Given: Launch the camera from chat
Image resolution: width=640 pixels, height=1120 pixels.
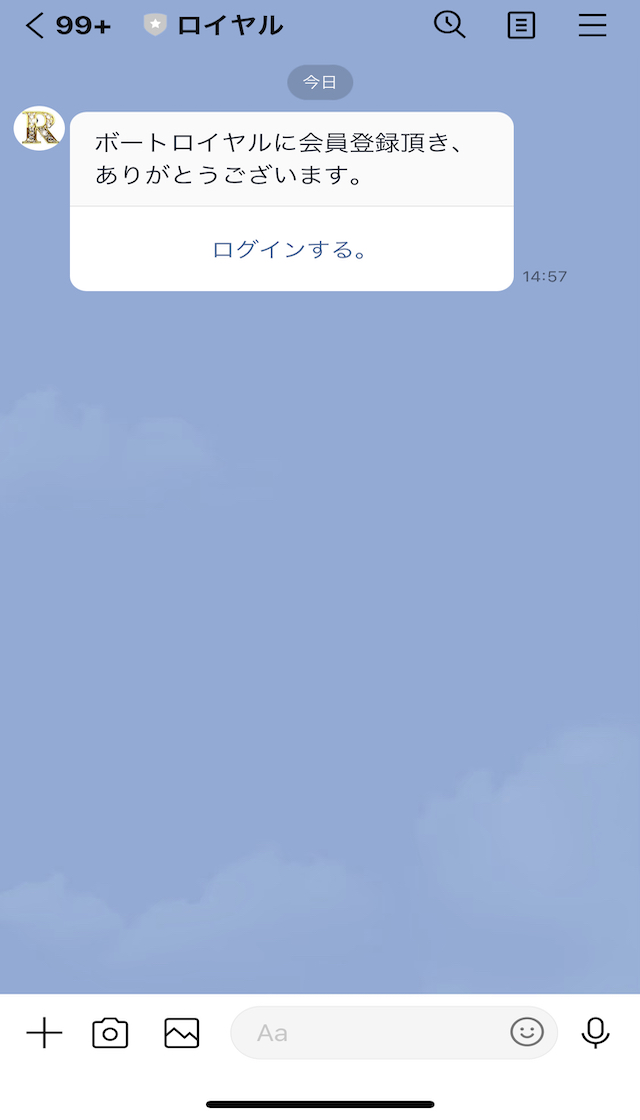Looking at the screenshot, I should click(110, 1033).
